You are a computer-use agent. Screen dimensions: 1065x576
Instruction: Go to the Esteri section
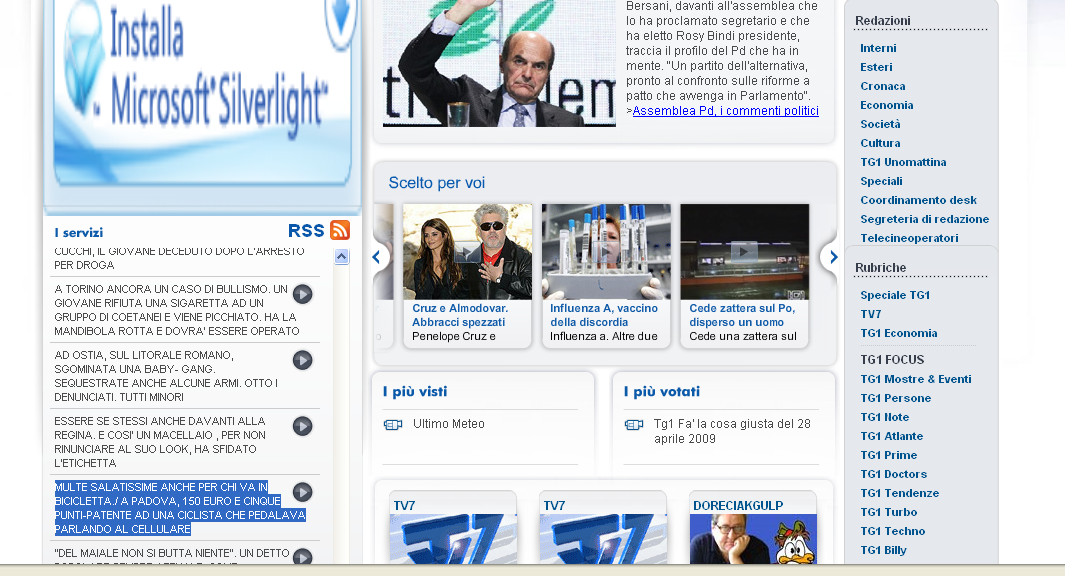coord(876,67)
